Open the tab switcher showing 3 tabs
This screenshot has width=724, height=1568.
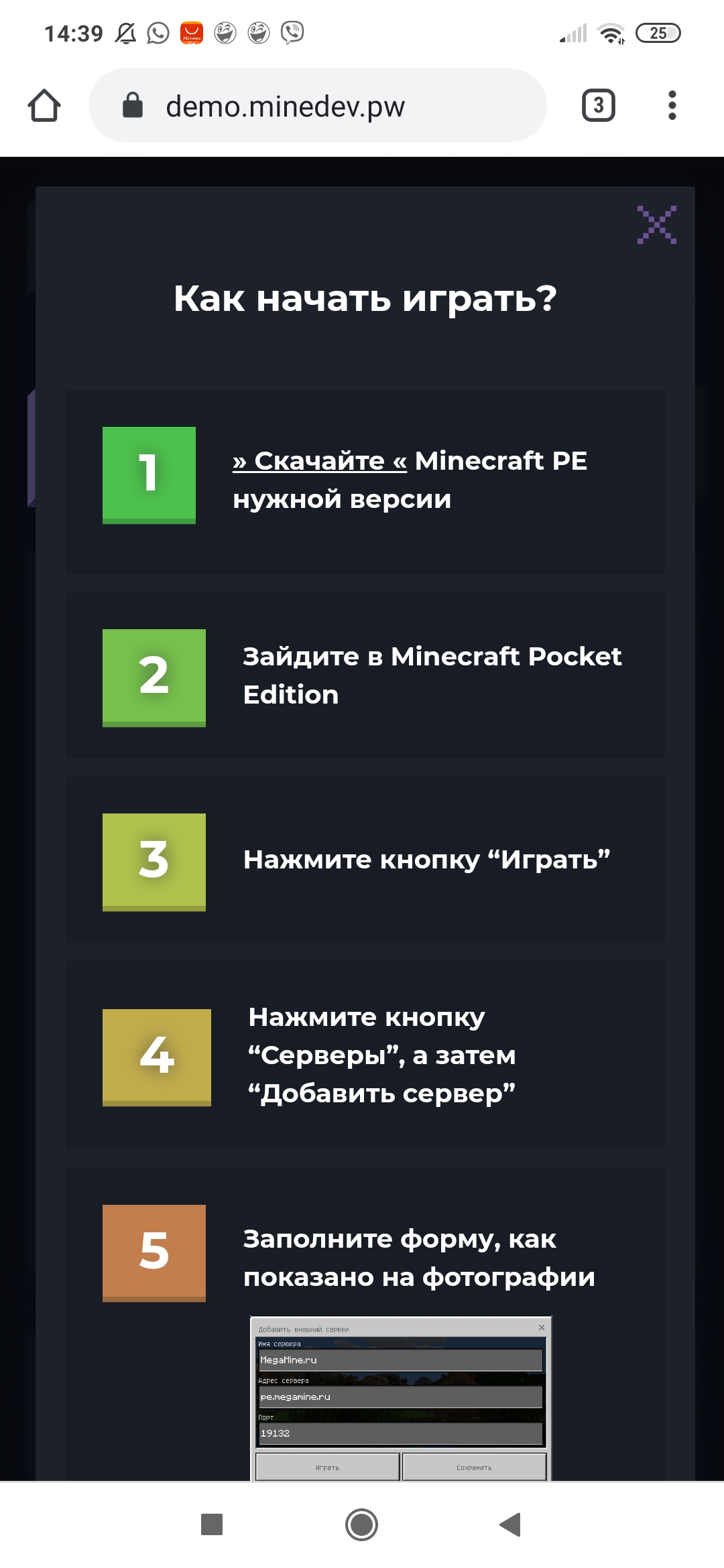[598, 106]
